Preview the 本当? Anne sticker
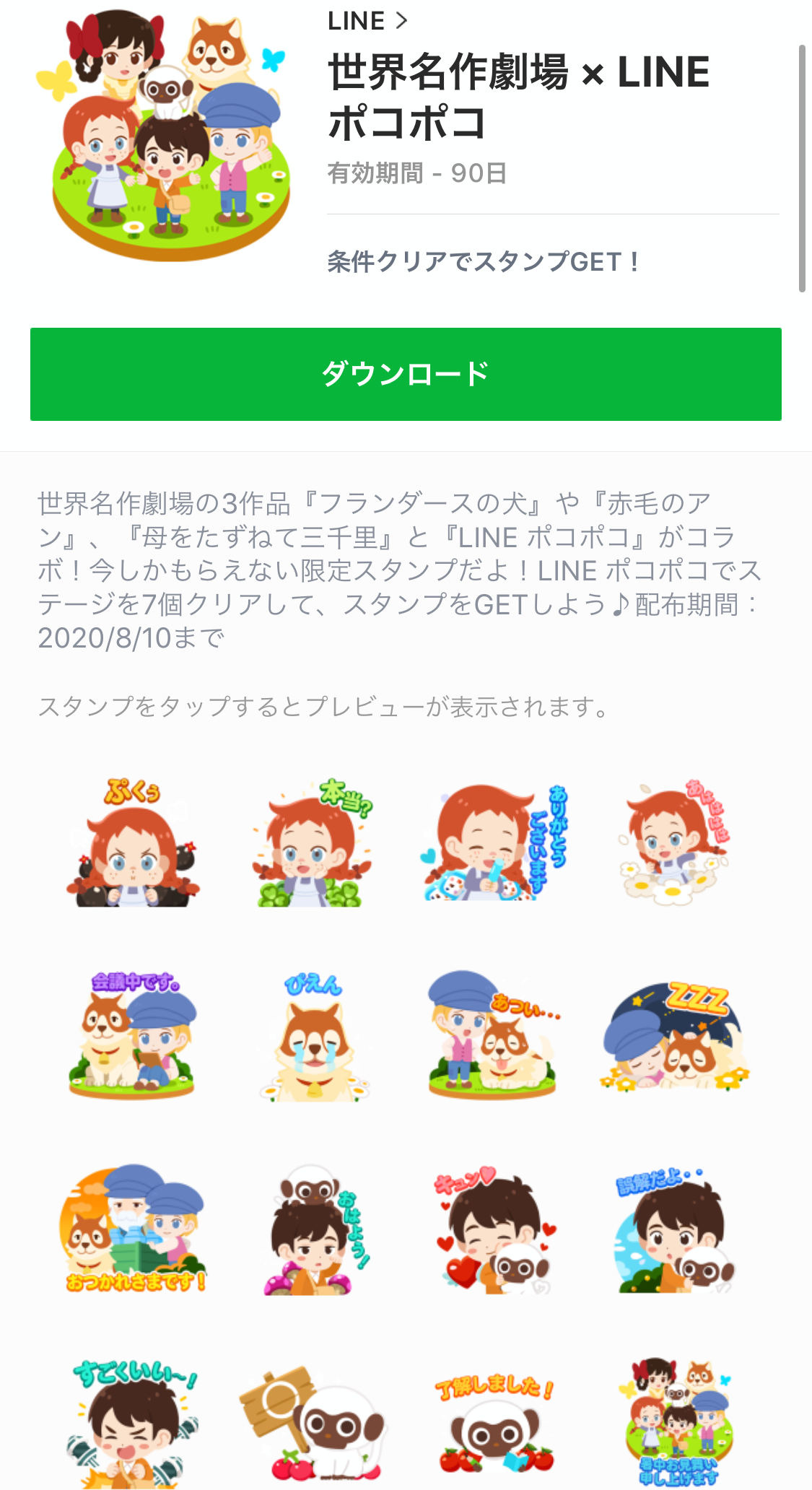Screen dimensions: 812x1490 [x=313, y=843]
